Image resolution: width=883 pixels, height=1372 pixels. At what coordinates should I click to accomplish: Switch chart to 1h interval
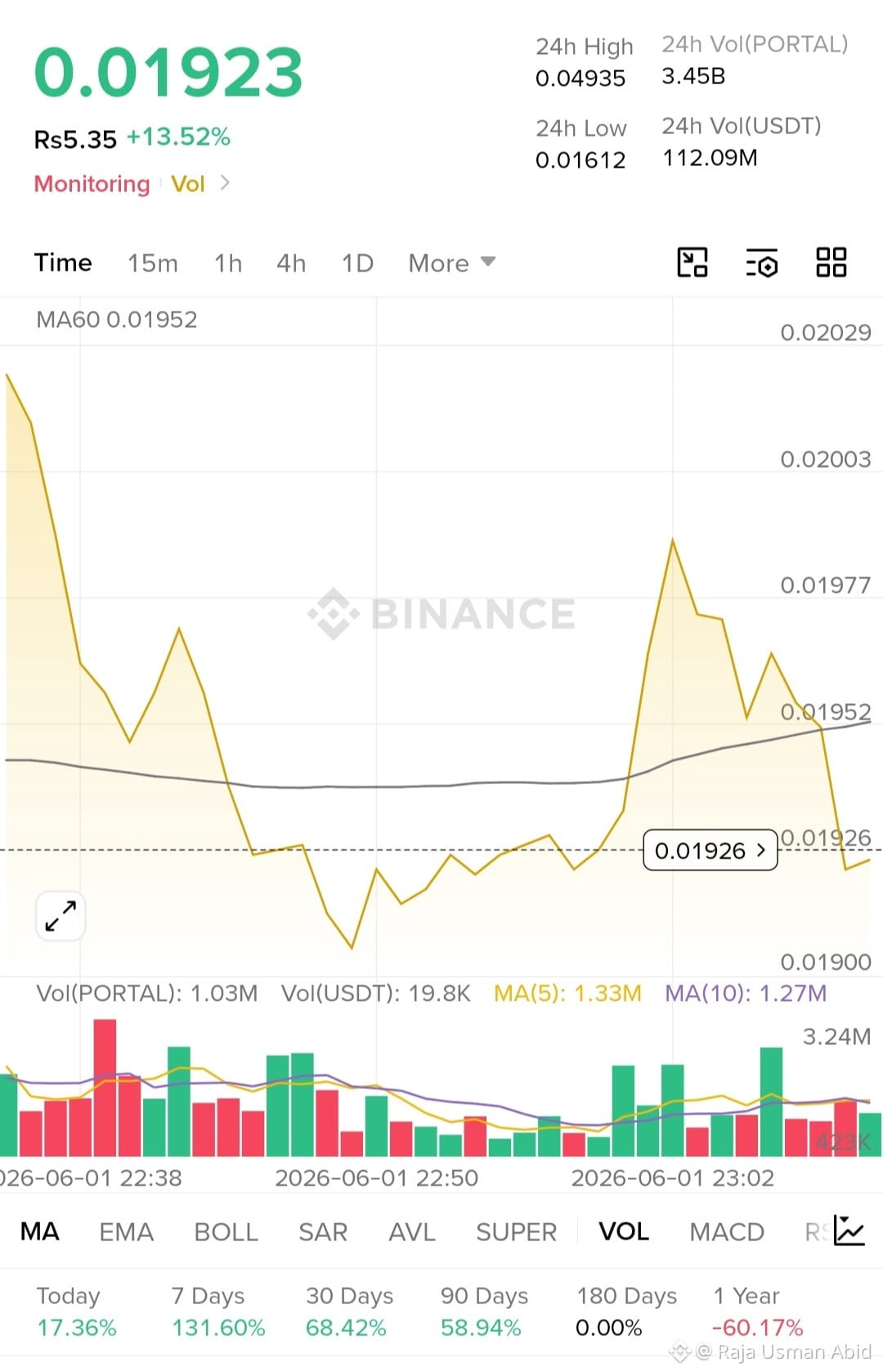click(228, 263)
